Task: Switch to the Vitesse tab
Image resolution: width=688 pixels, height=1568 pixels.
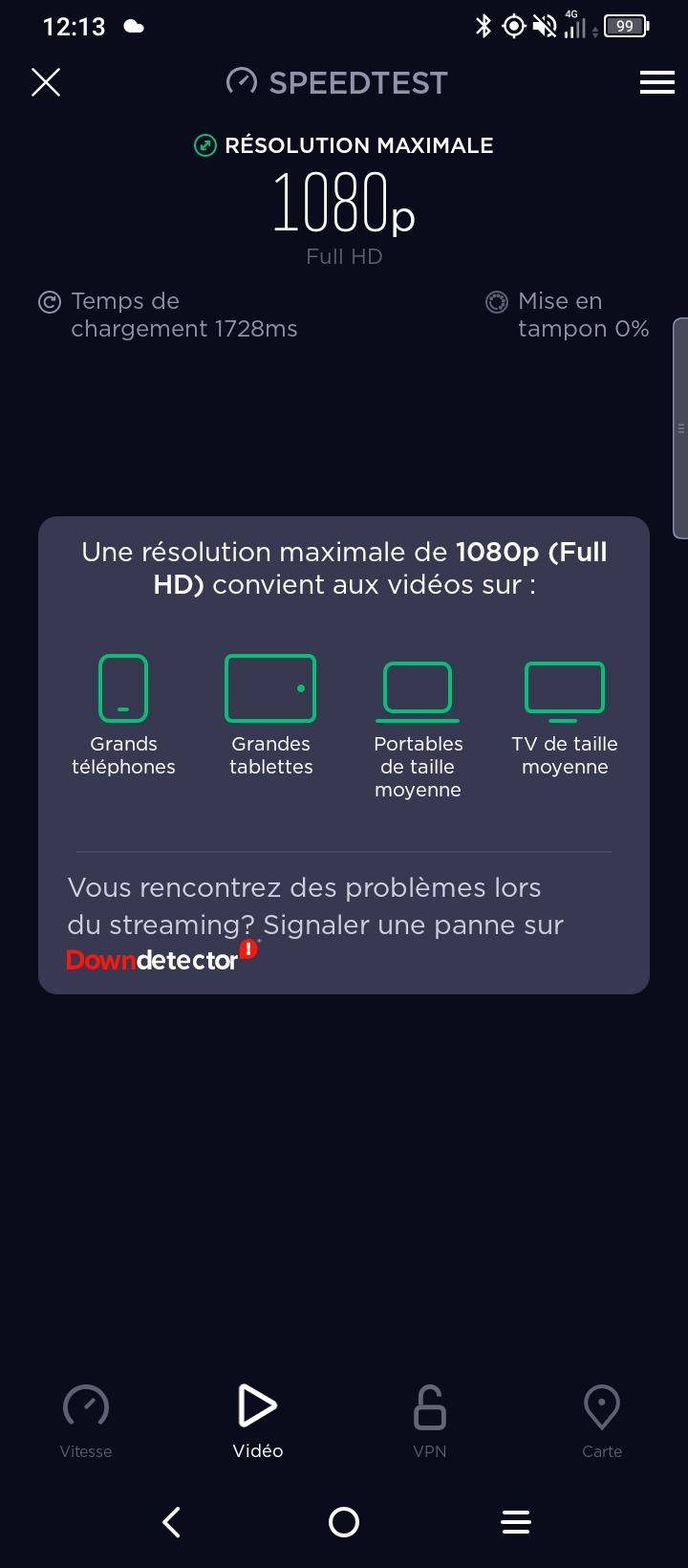Action: point(86,1421)
